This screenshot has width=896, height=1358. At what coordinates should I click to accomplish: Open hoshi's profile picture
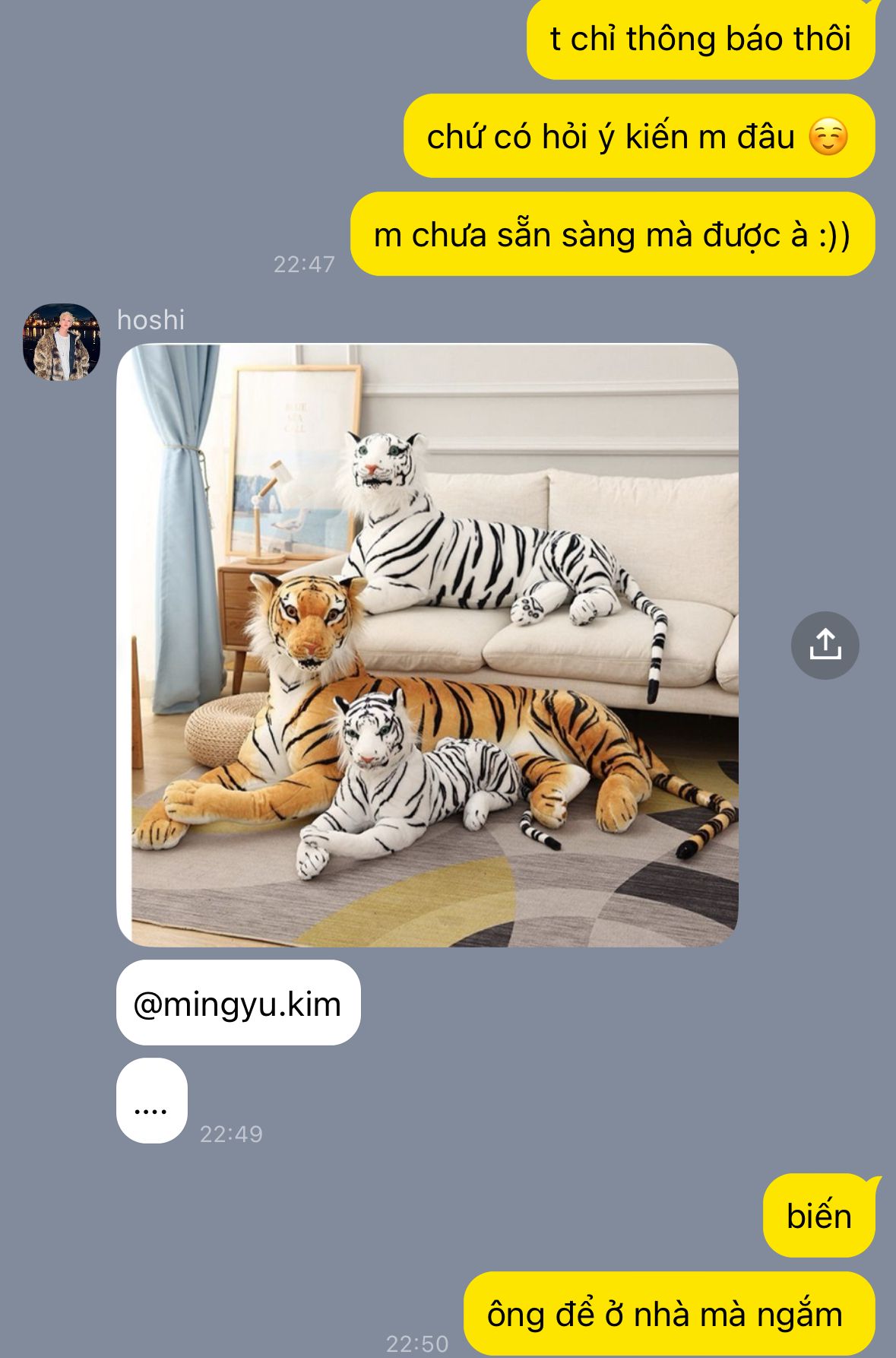pos(62,342)
